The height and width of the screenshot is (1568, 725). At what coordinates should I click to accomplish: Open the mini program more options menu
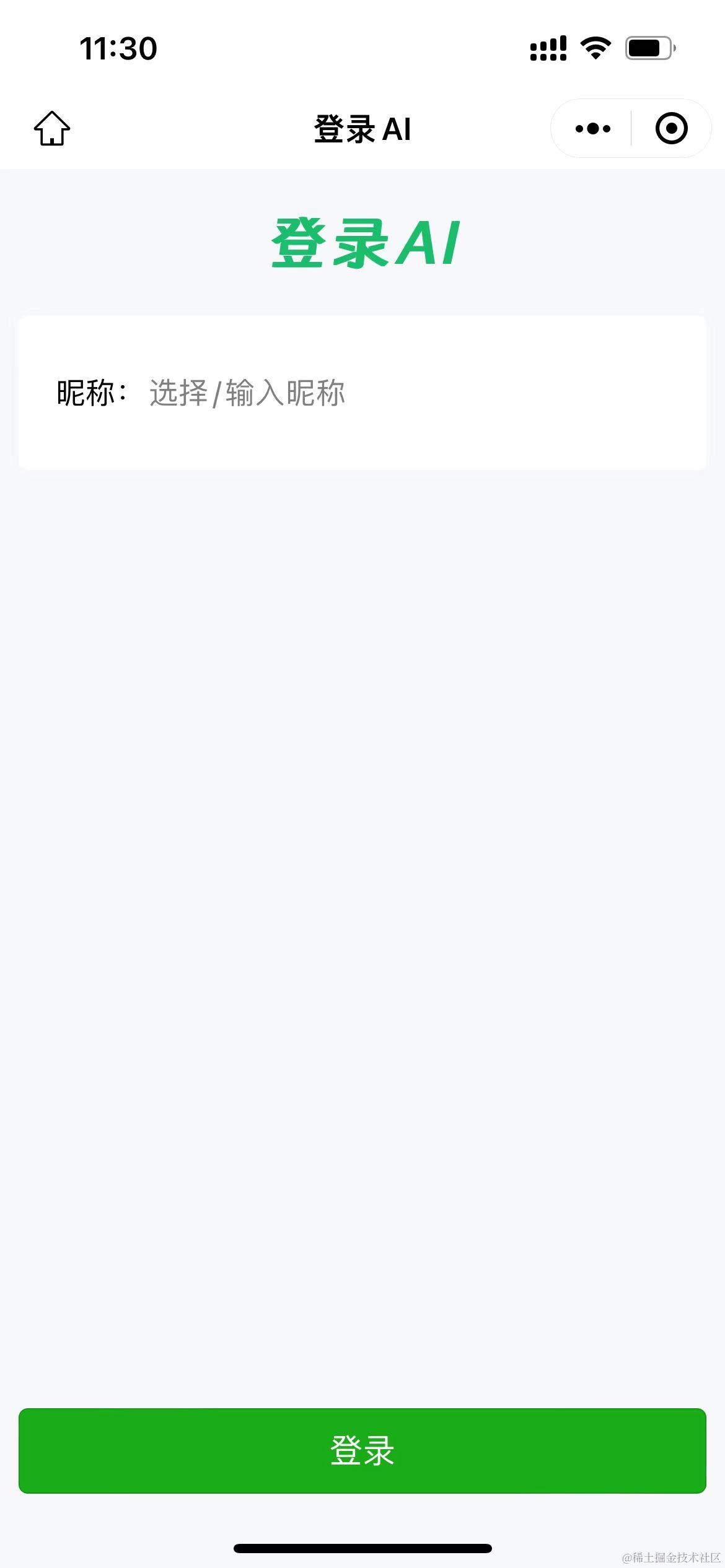pyautogui.click(x=592, y=129)
